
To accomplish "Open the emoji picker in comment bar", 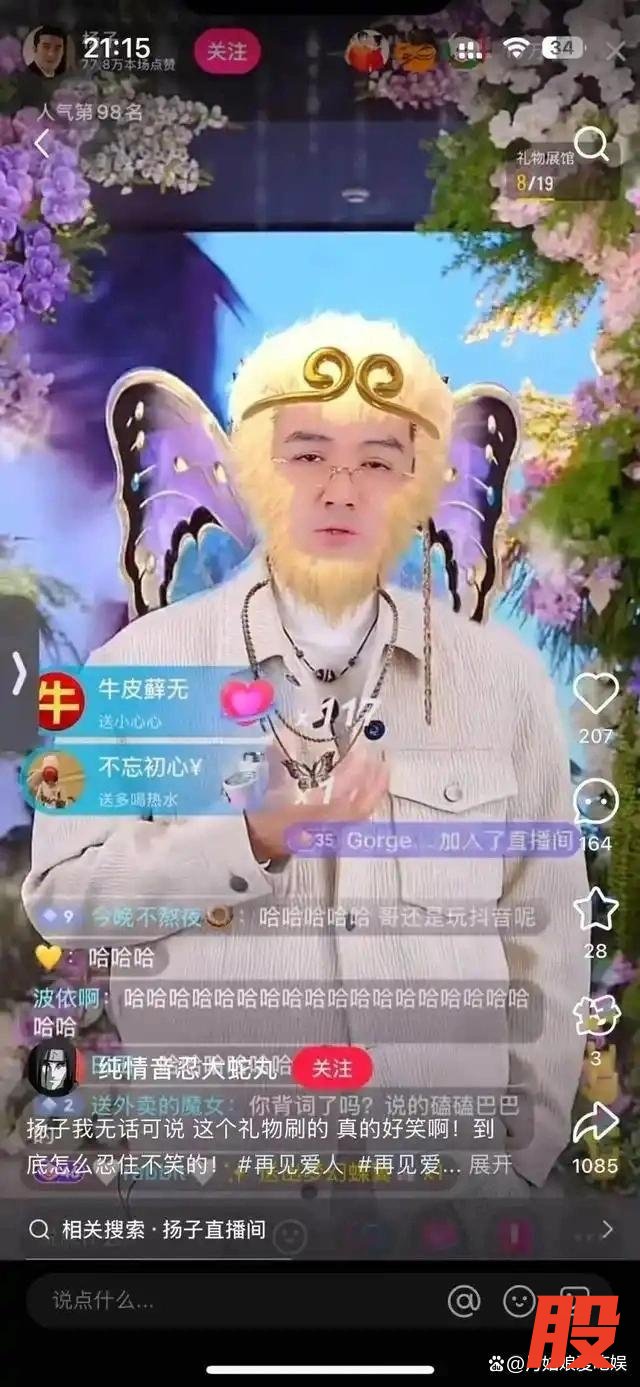I will [x=519, y=1300].
